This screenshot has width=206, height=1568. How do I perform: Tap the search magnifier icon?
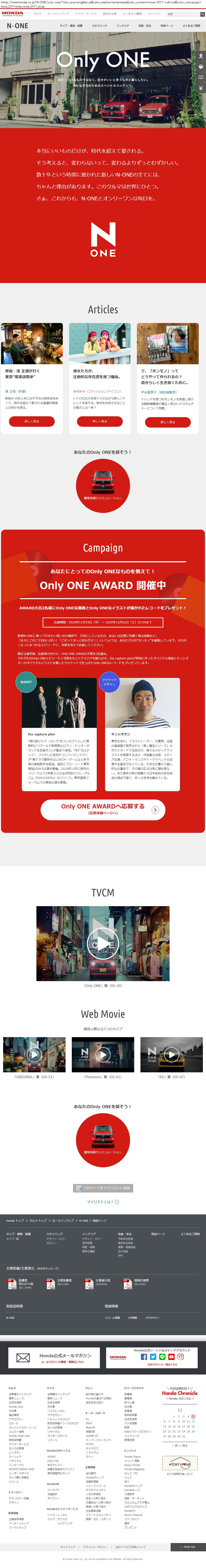pyautogui.click(x=202, y=14)
